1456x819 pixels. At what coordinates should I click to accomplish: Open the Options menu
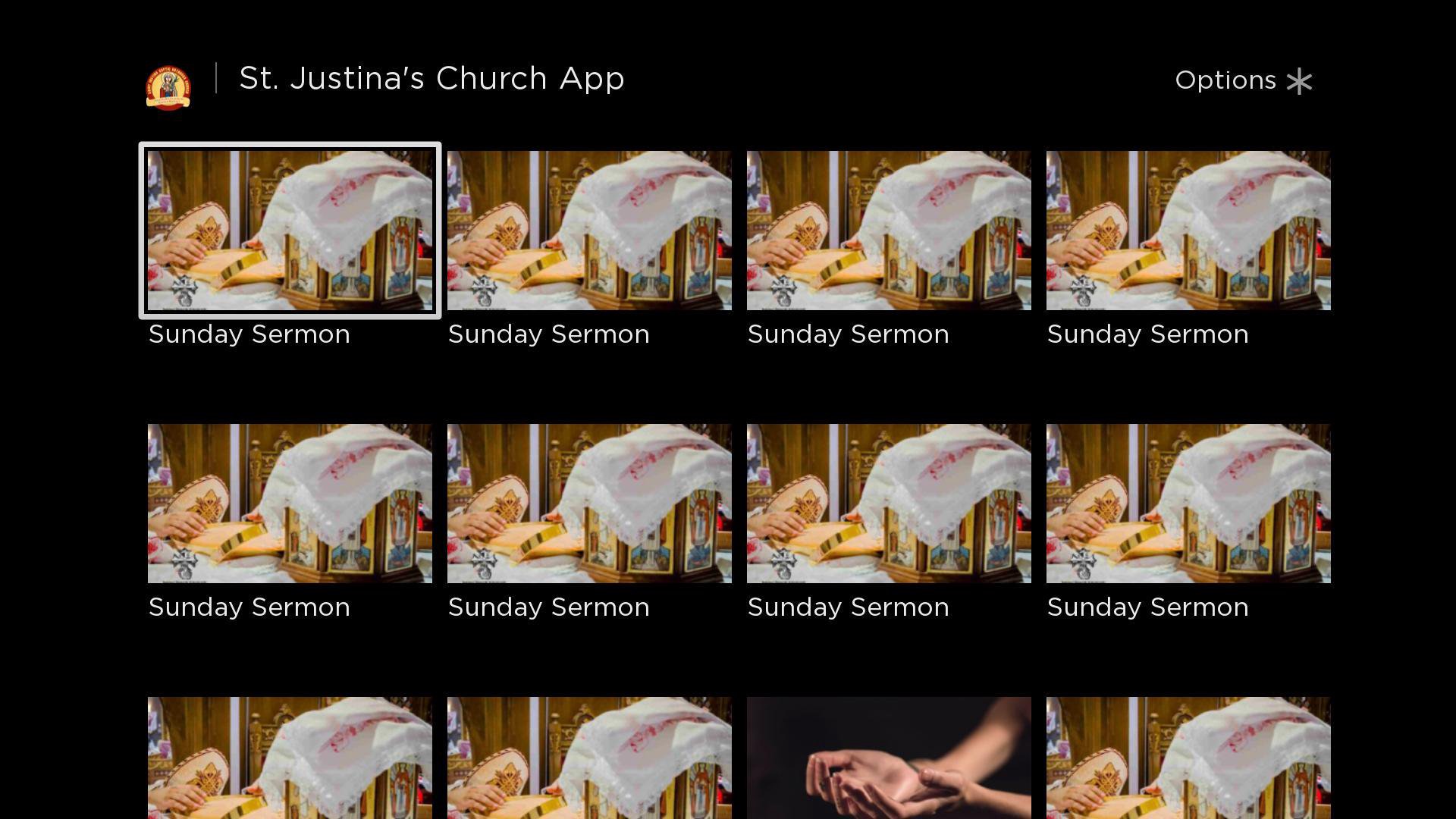pyautogui.click(x=1242, y=80)
